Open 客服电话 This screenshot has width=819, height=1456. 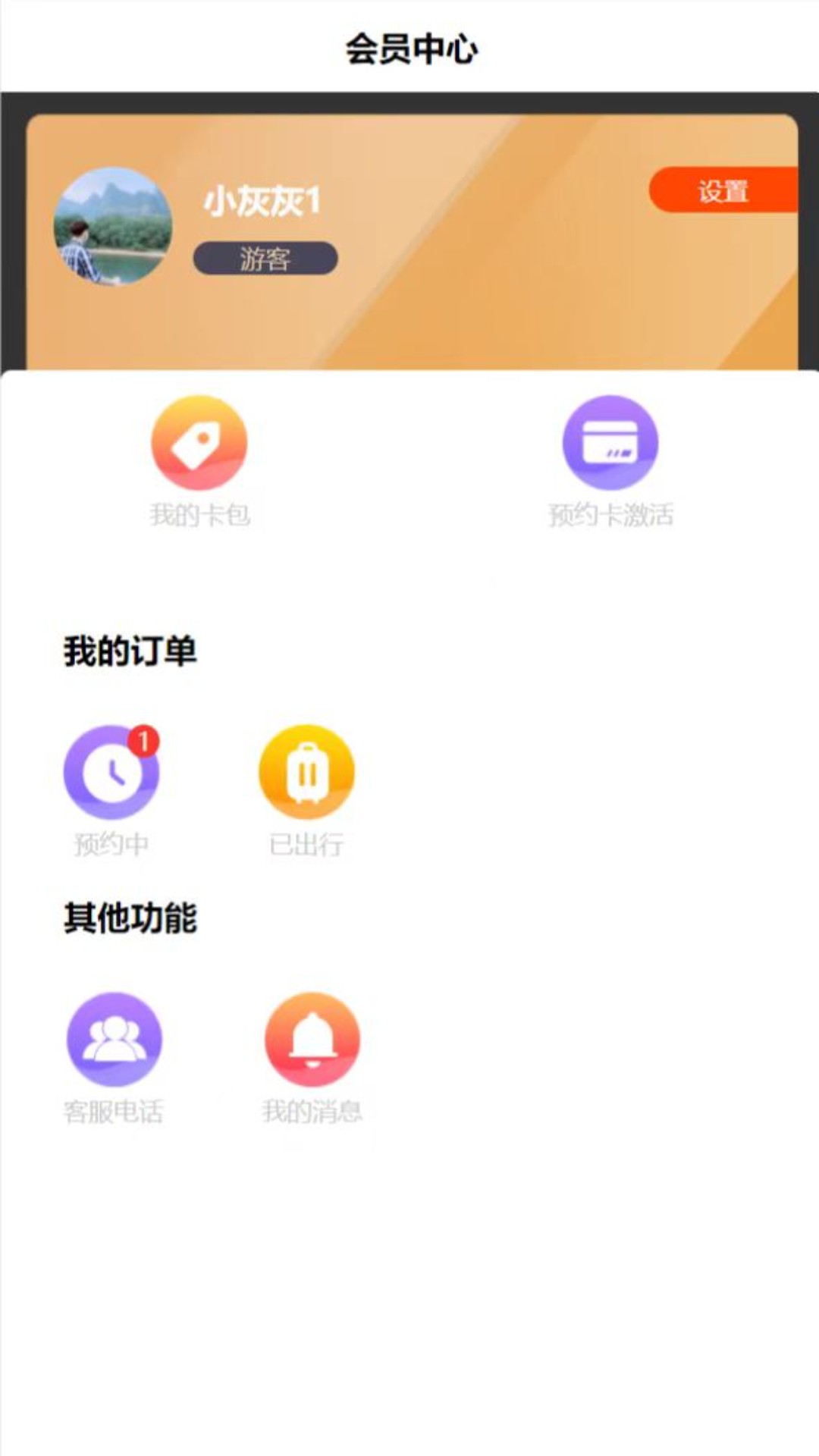pyautogui.click(x=114, y=1059)
